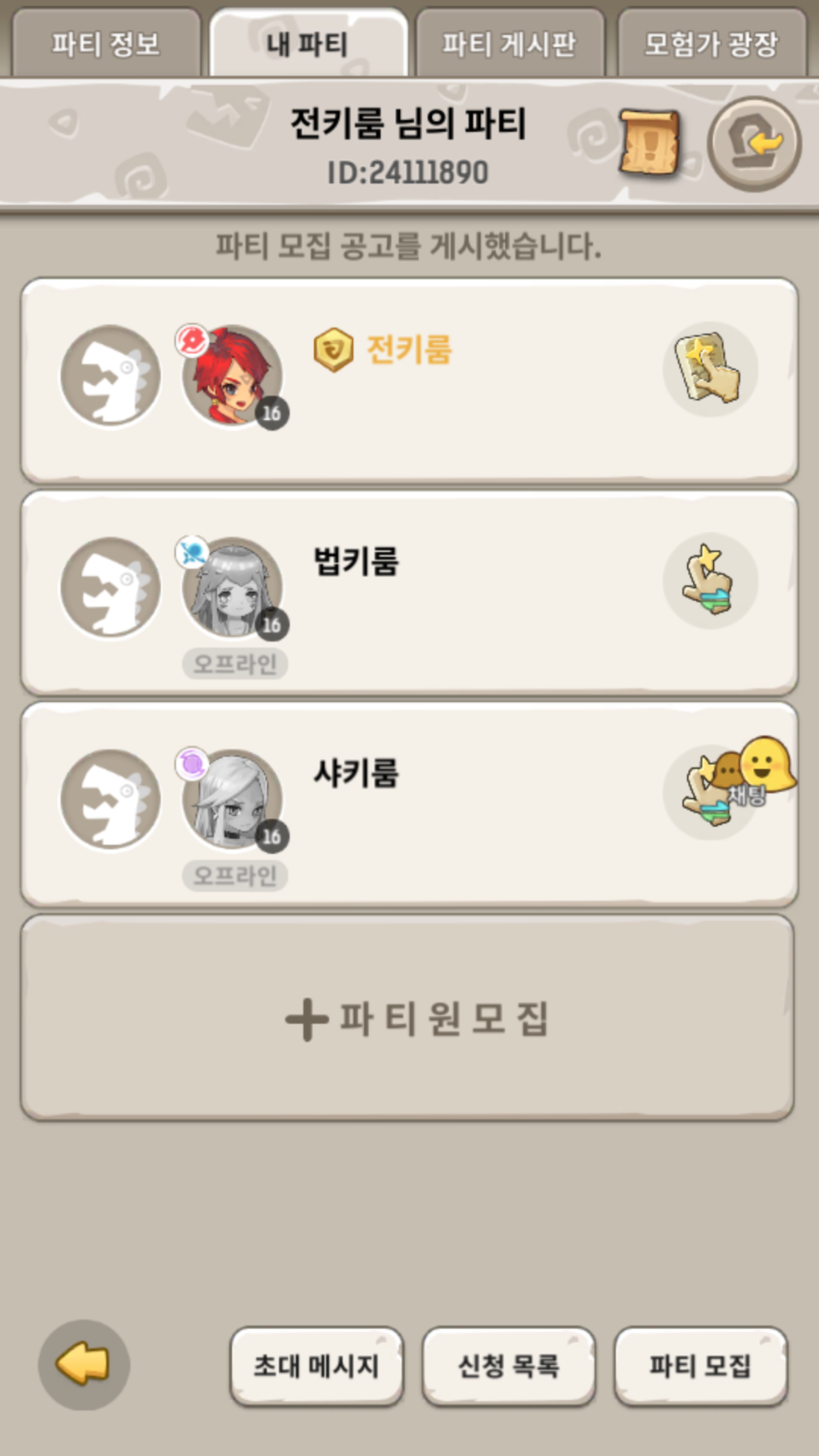Screen dimensions: 819x1456
Task: Tap the action icon on 전키룸's row
Action: coord(710,369)
